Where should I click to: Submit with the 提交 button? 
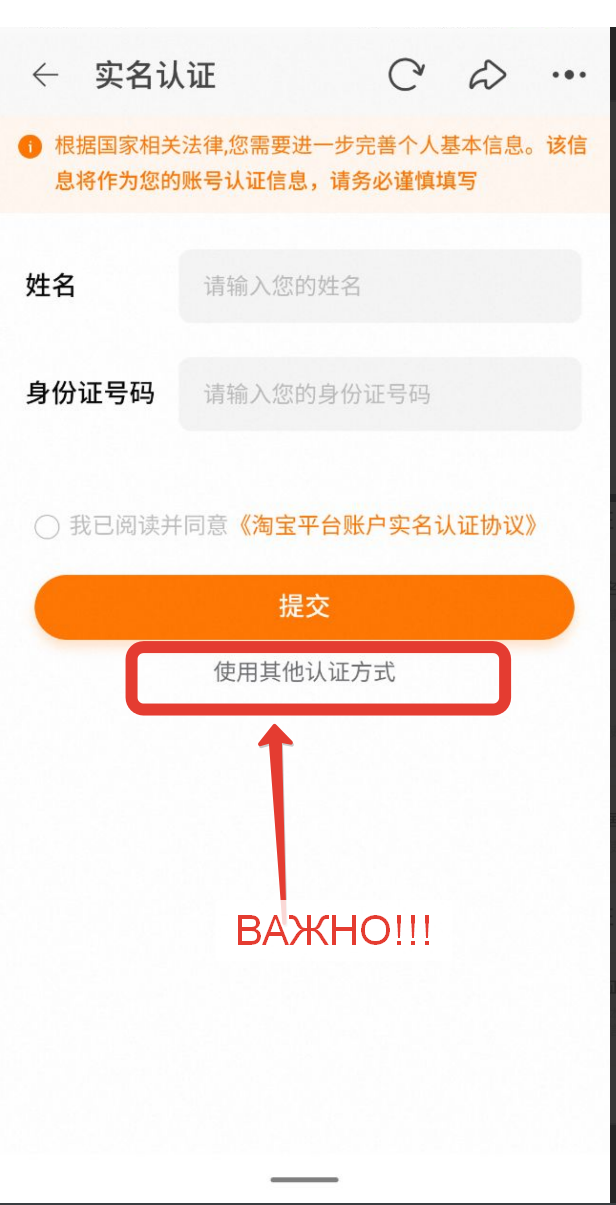(304, 607)
